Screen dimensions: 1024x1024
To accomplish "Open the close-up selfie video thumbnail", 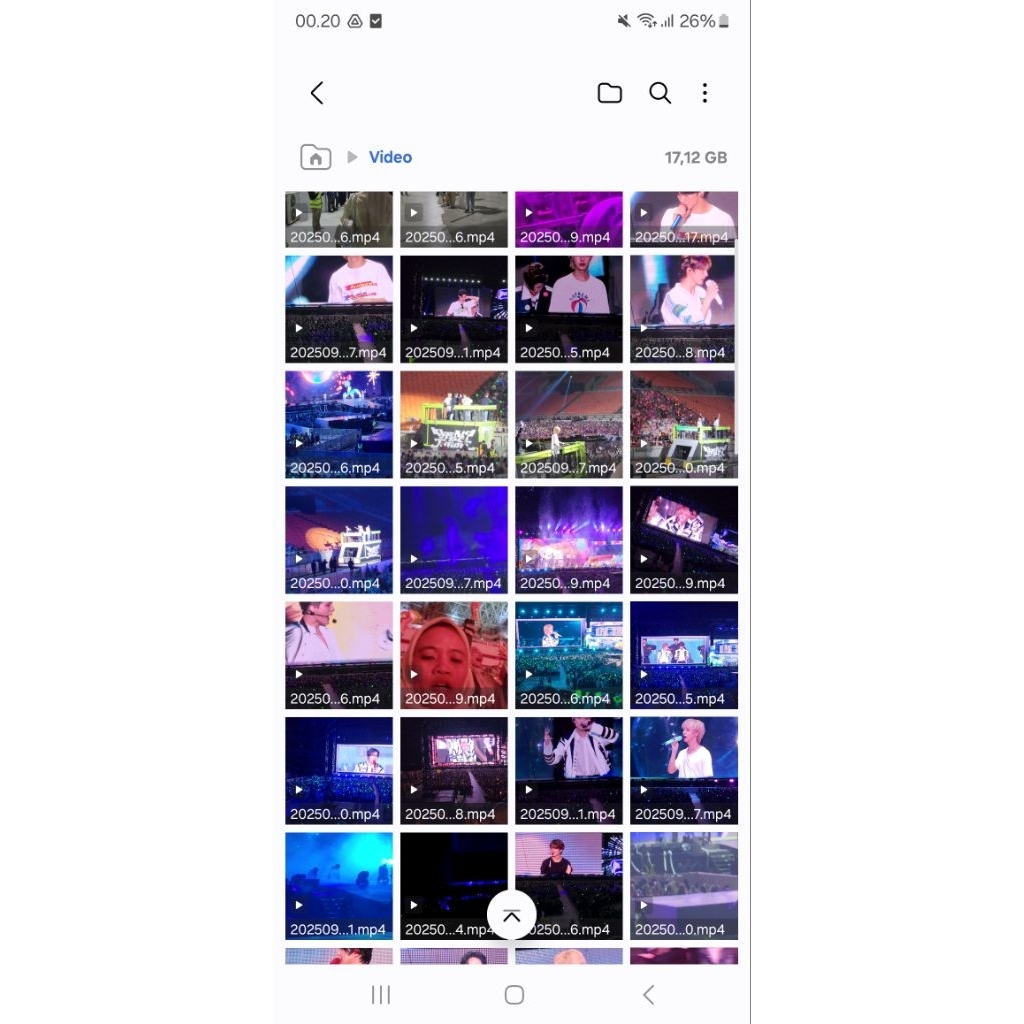I will click(x=454, y=655).
